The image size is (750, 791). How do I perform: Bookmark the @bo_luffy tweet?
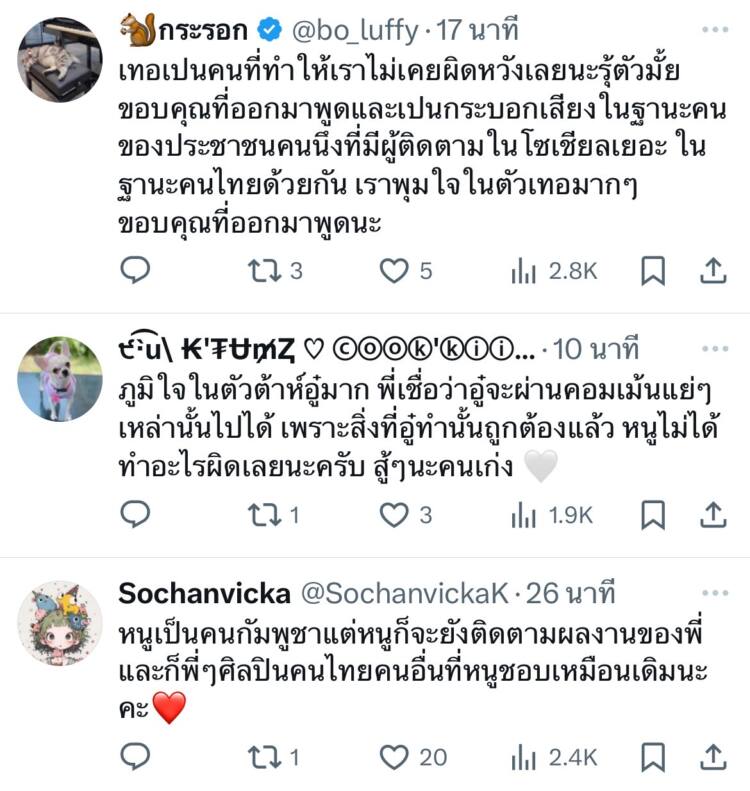(652, 270)
